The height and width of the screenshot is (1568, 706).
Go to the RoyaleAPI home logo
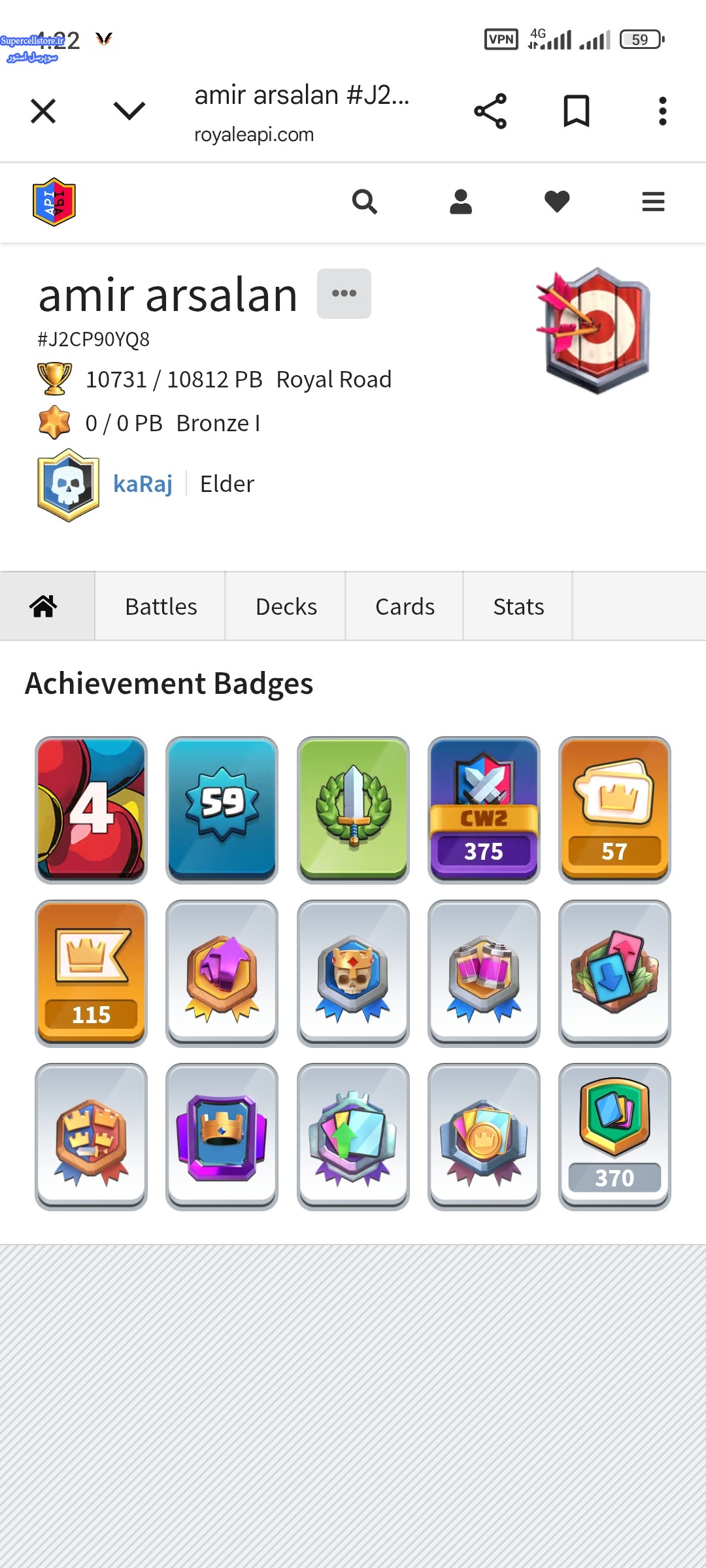coord(54,202)
